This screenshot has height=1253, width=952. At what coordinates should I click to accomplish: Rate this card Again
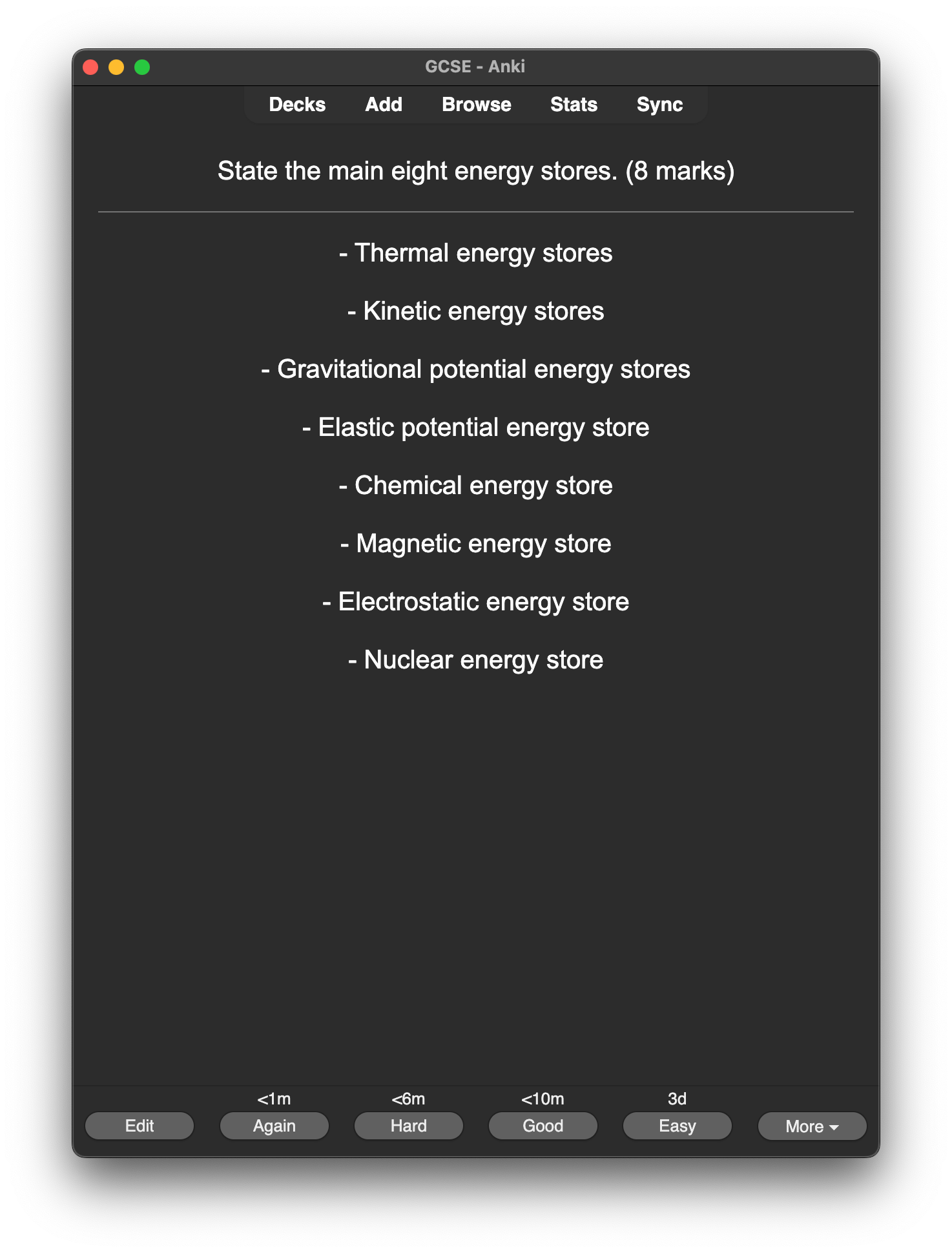(274, 1126)
